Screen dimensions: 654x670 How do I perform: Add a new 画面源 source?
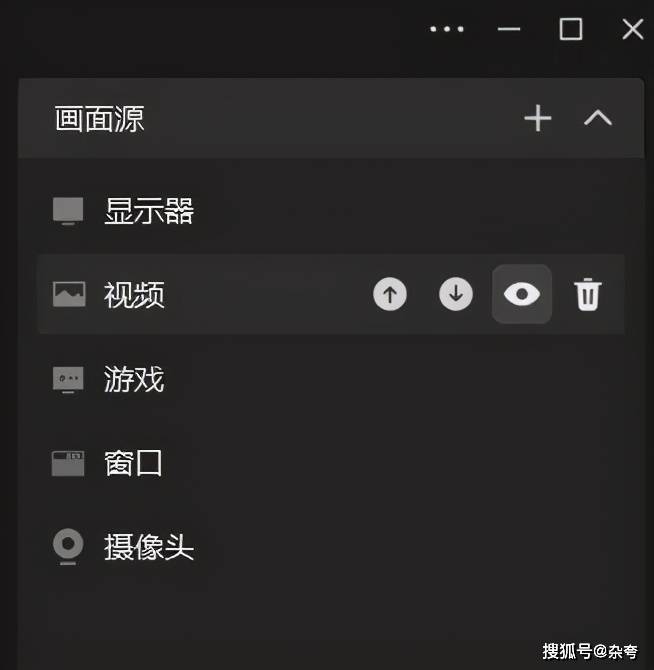coord(538,118)
